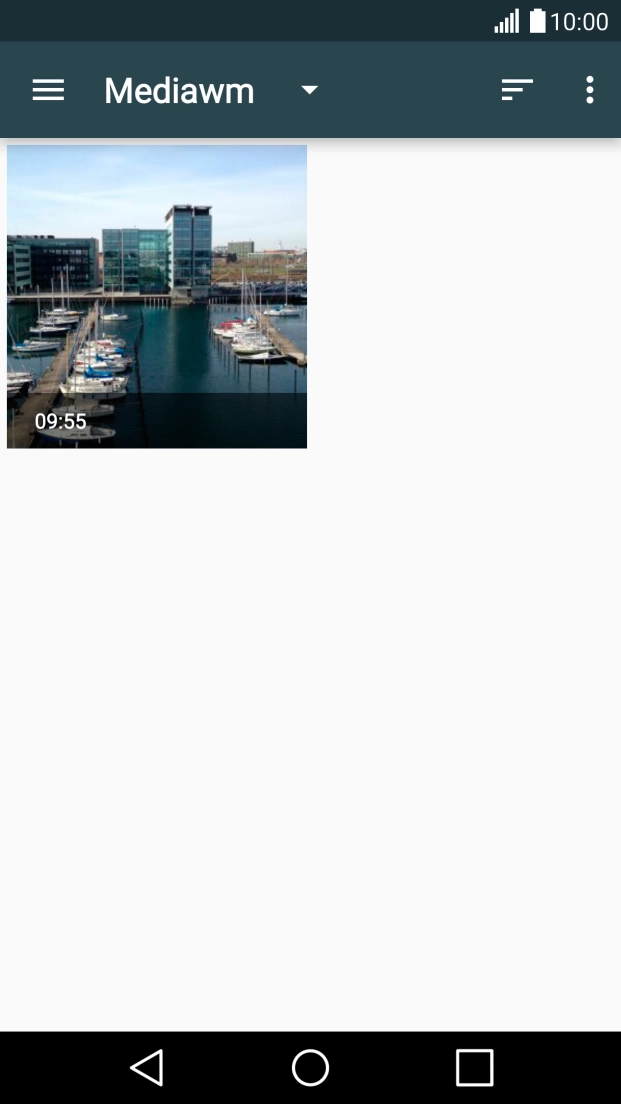
Task: Open the sort options icon
Action: click(518, 90)
